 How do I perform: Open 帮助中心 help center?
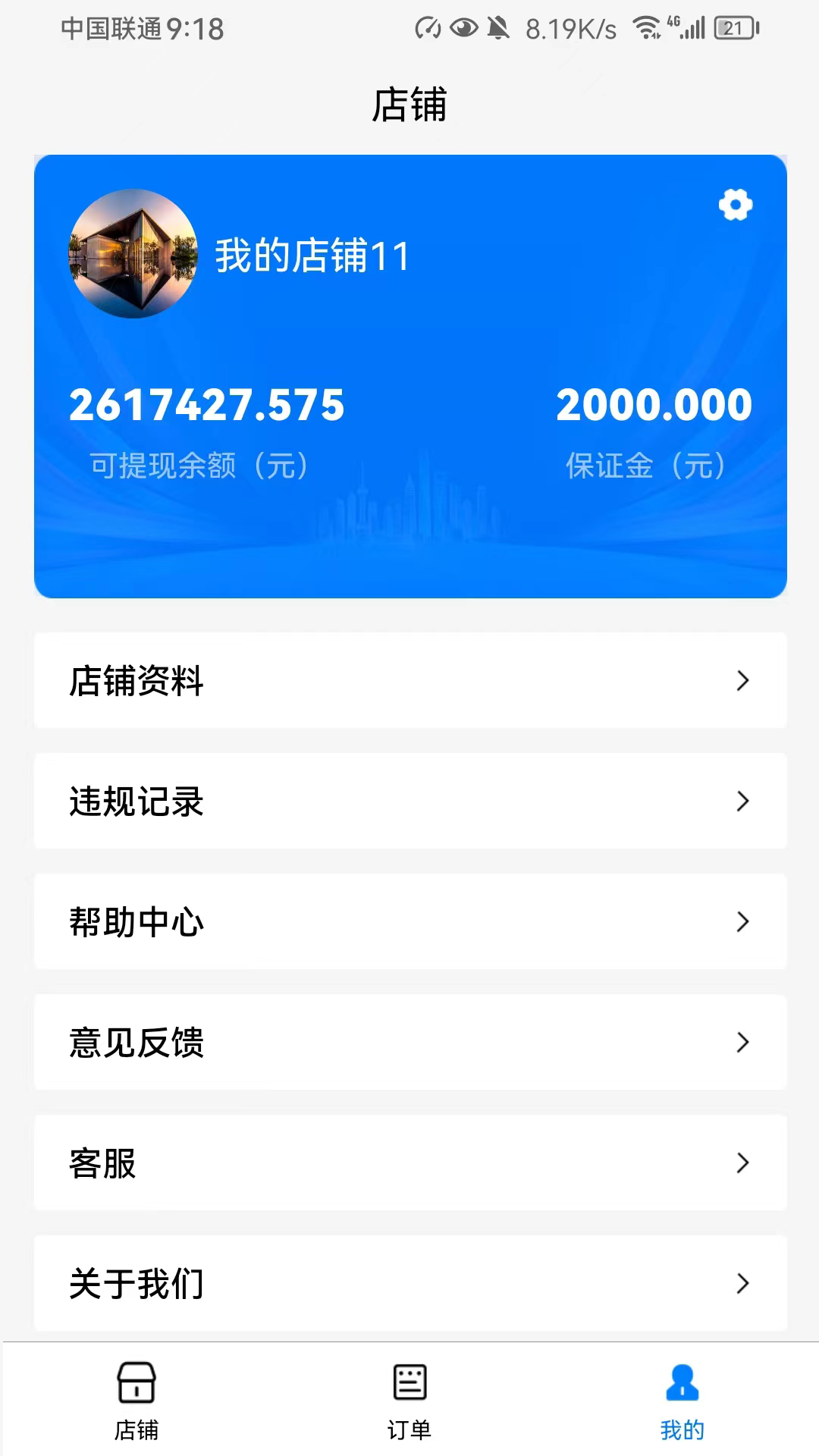(x=410, y=921)
